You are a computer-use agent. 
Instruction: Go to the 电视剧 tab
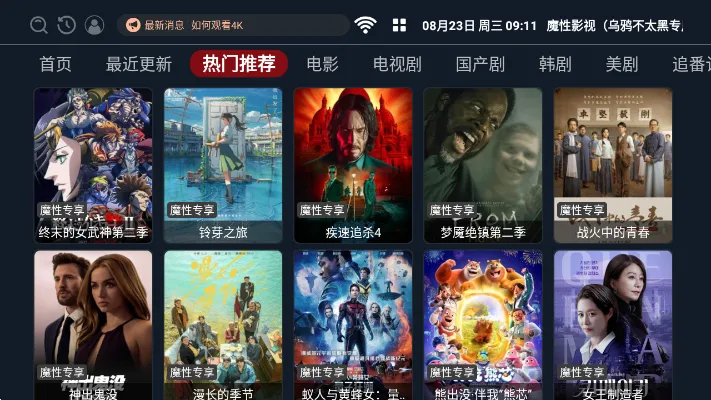pyautogui.click(x=397, y=65)
